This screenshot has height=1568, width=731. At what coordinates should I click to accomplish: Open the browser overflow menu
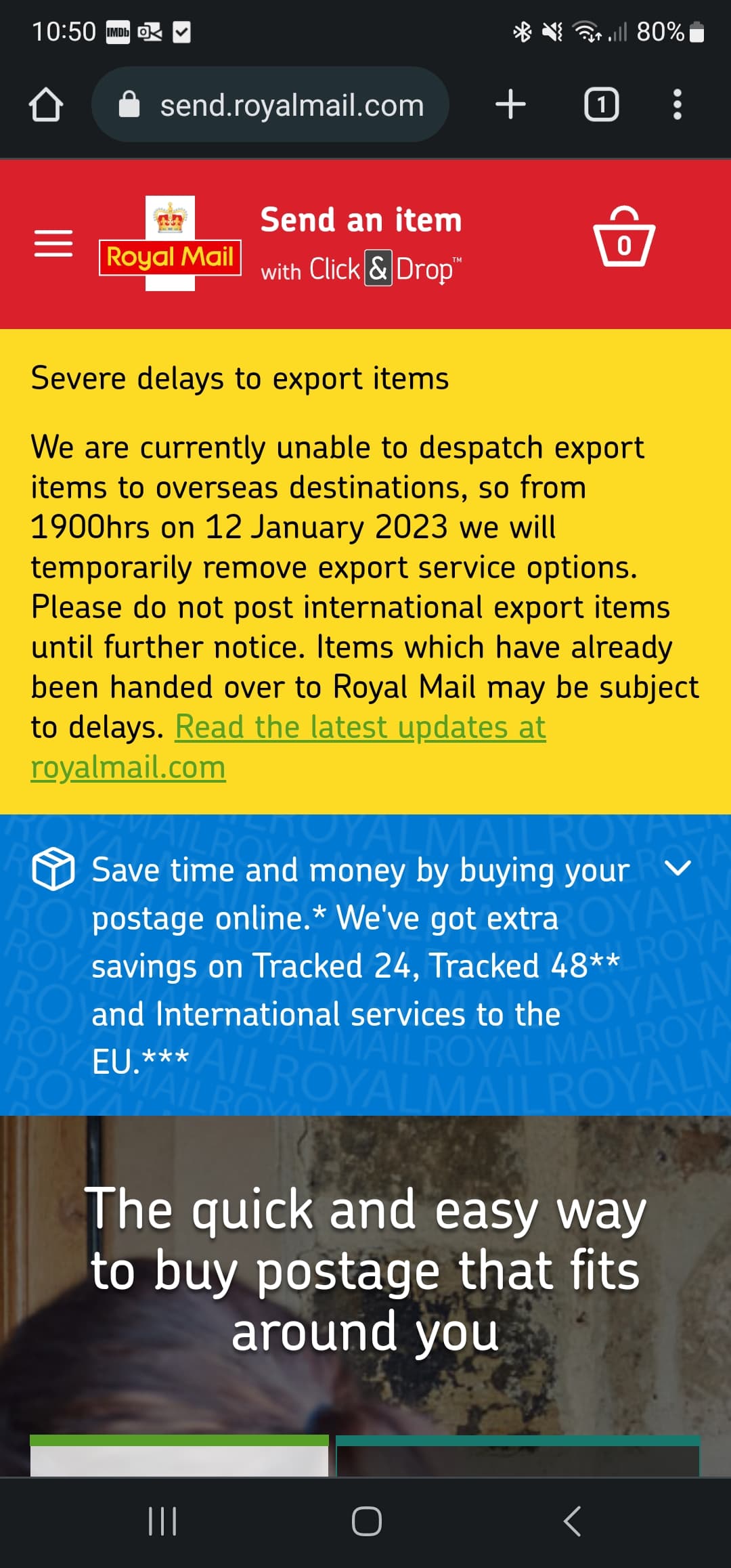click(x=677, y=105)
